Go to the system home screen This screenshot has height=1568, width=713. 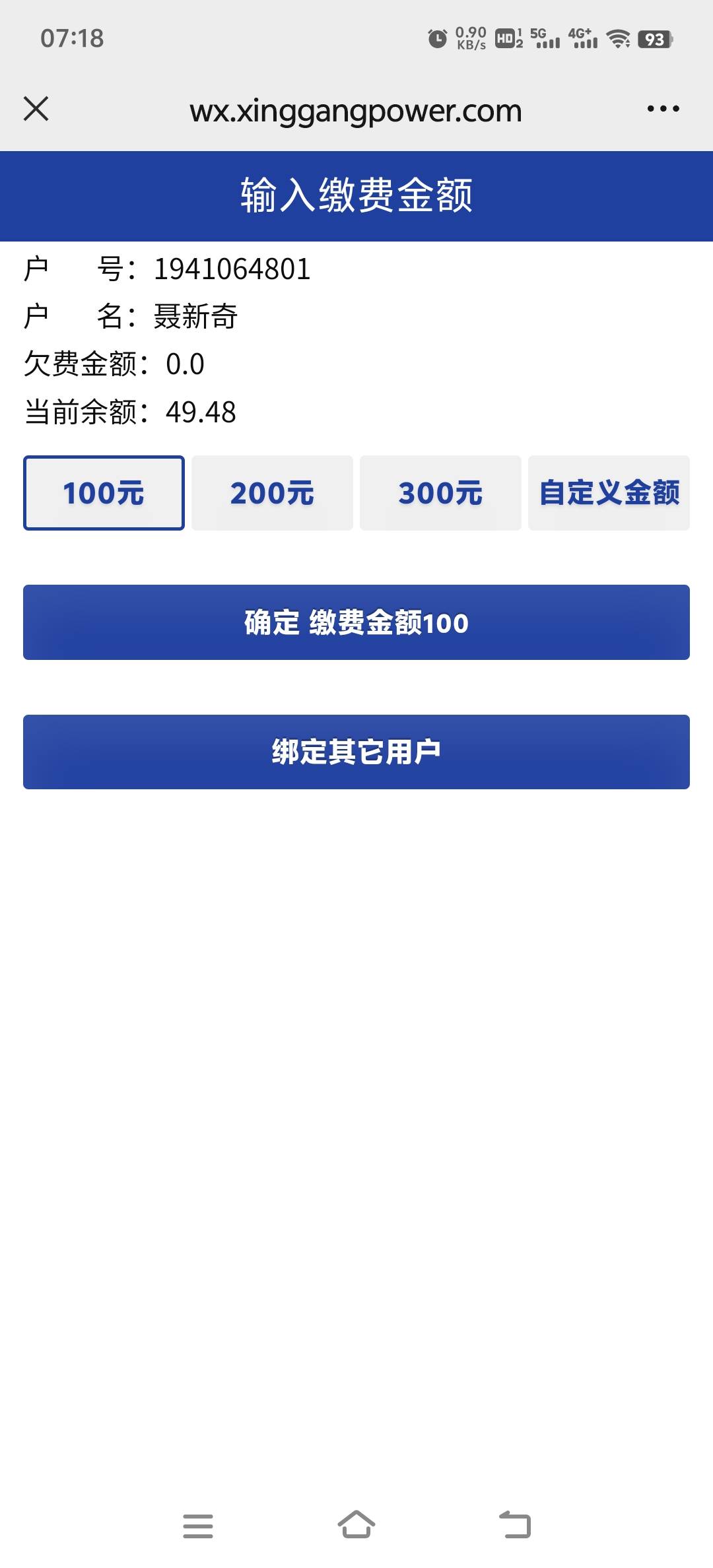356,1525
